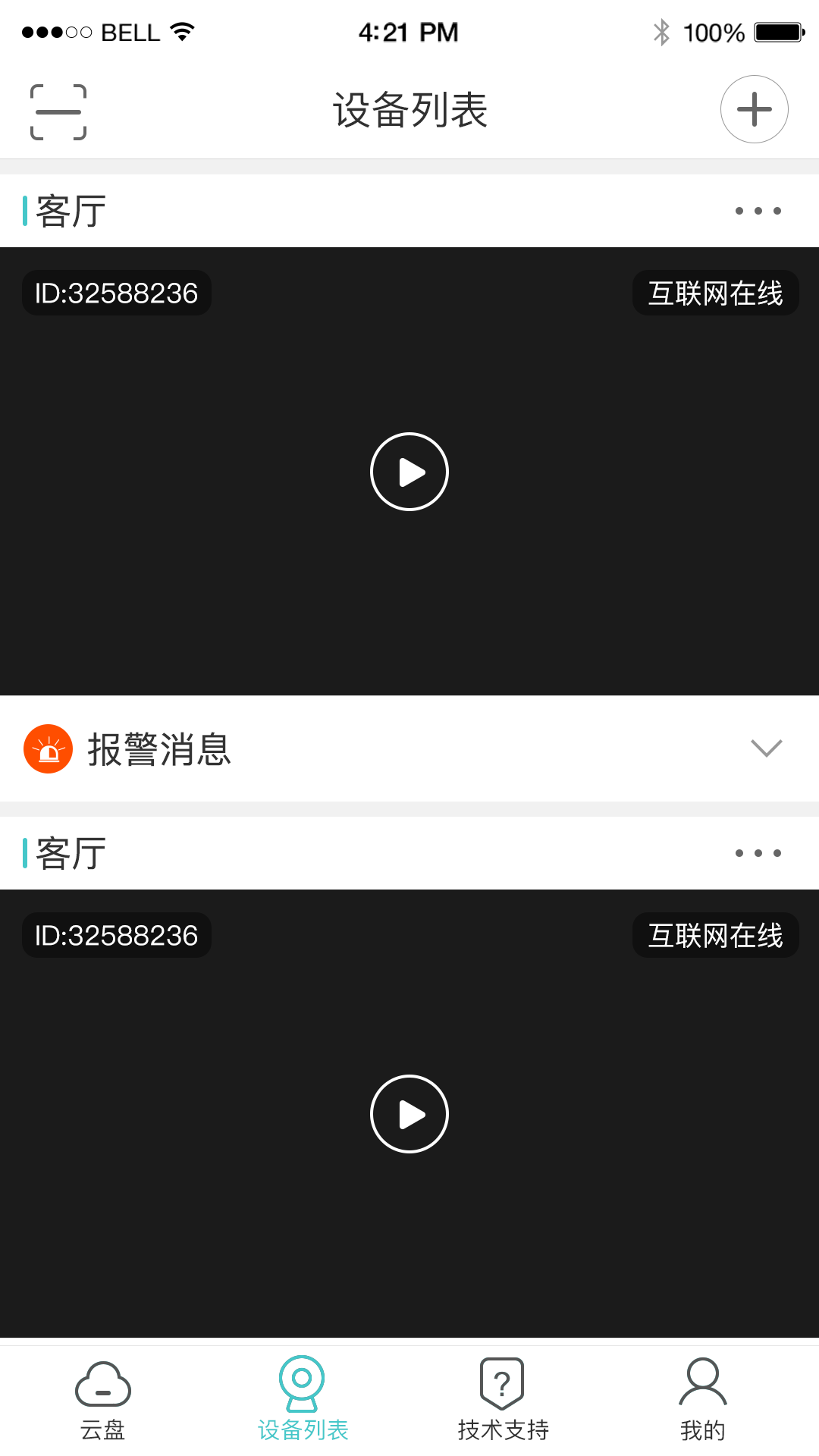Open the first 客厅 more options menu

(758, 211)
